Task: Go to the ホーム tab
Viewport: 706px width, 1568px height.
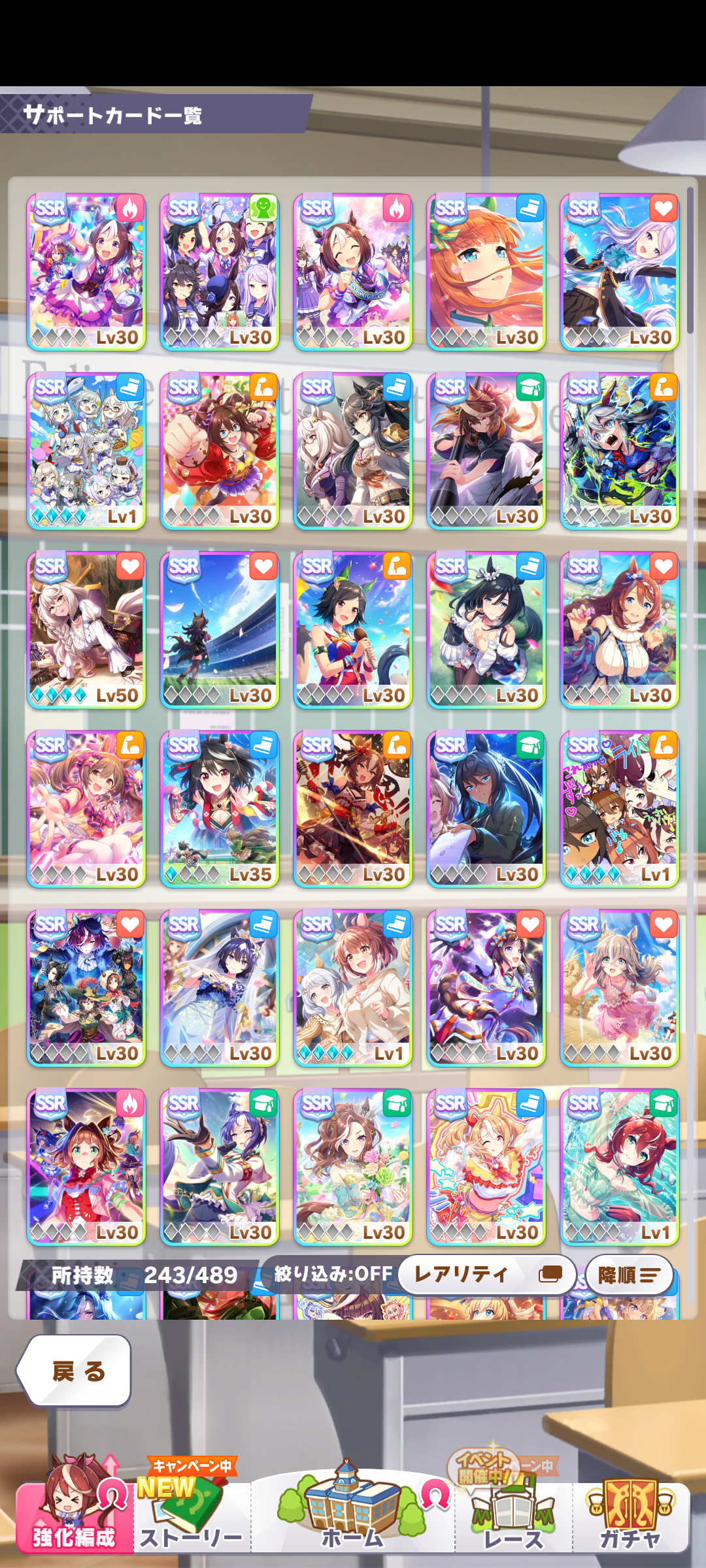Action: coord(352,1508)
